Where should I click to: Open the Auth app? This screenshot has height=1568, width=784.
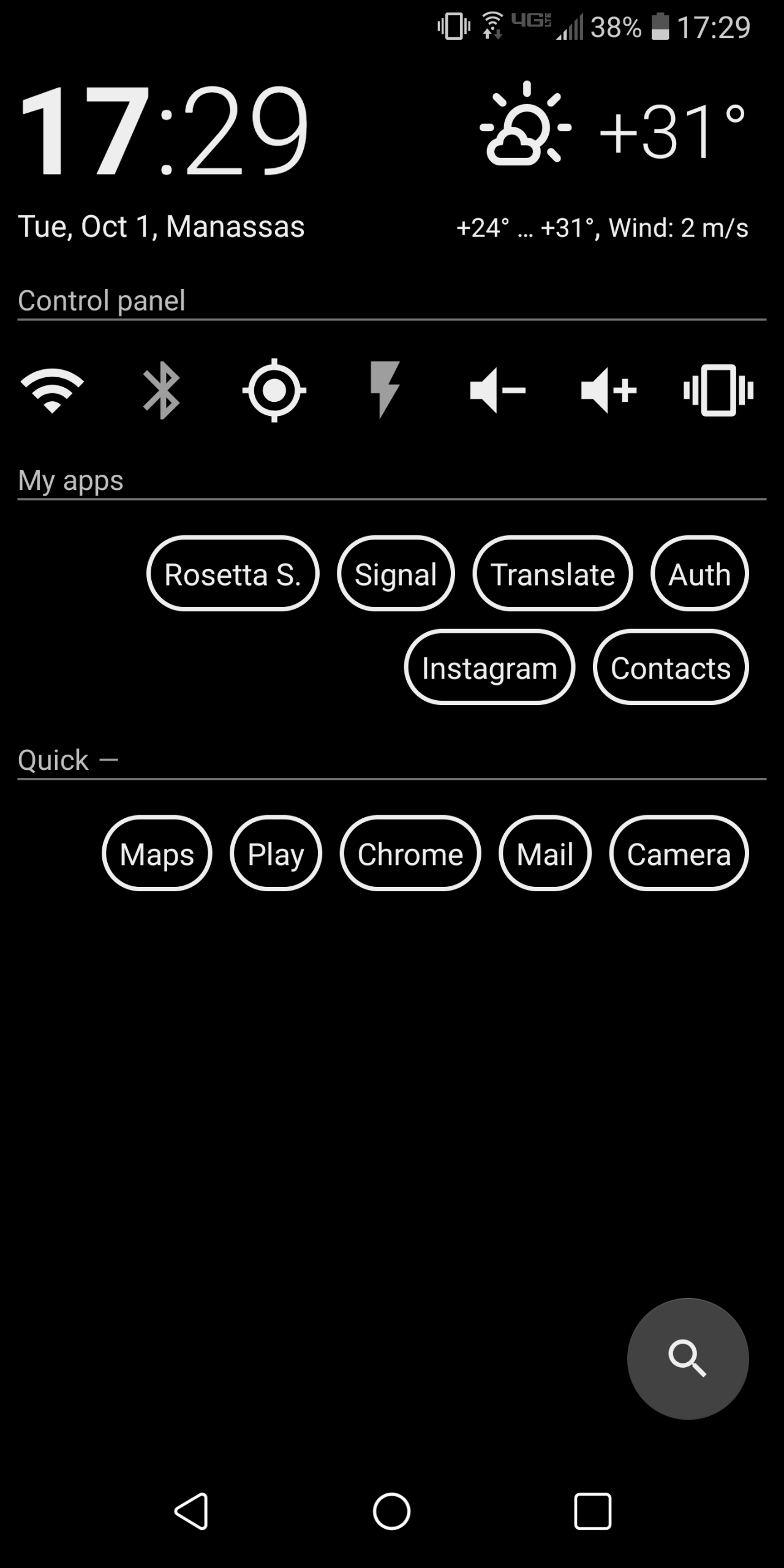[x=699, y=574]
